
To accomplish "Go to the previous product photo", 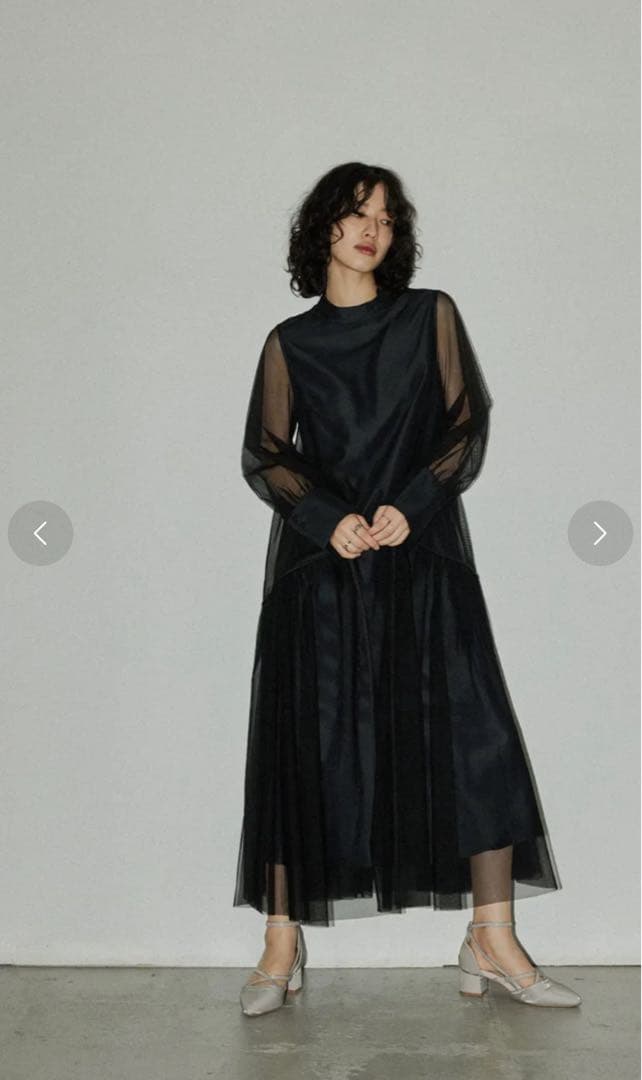I will [x=40, y=533].
